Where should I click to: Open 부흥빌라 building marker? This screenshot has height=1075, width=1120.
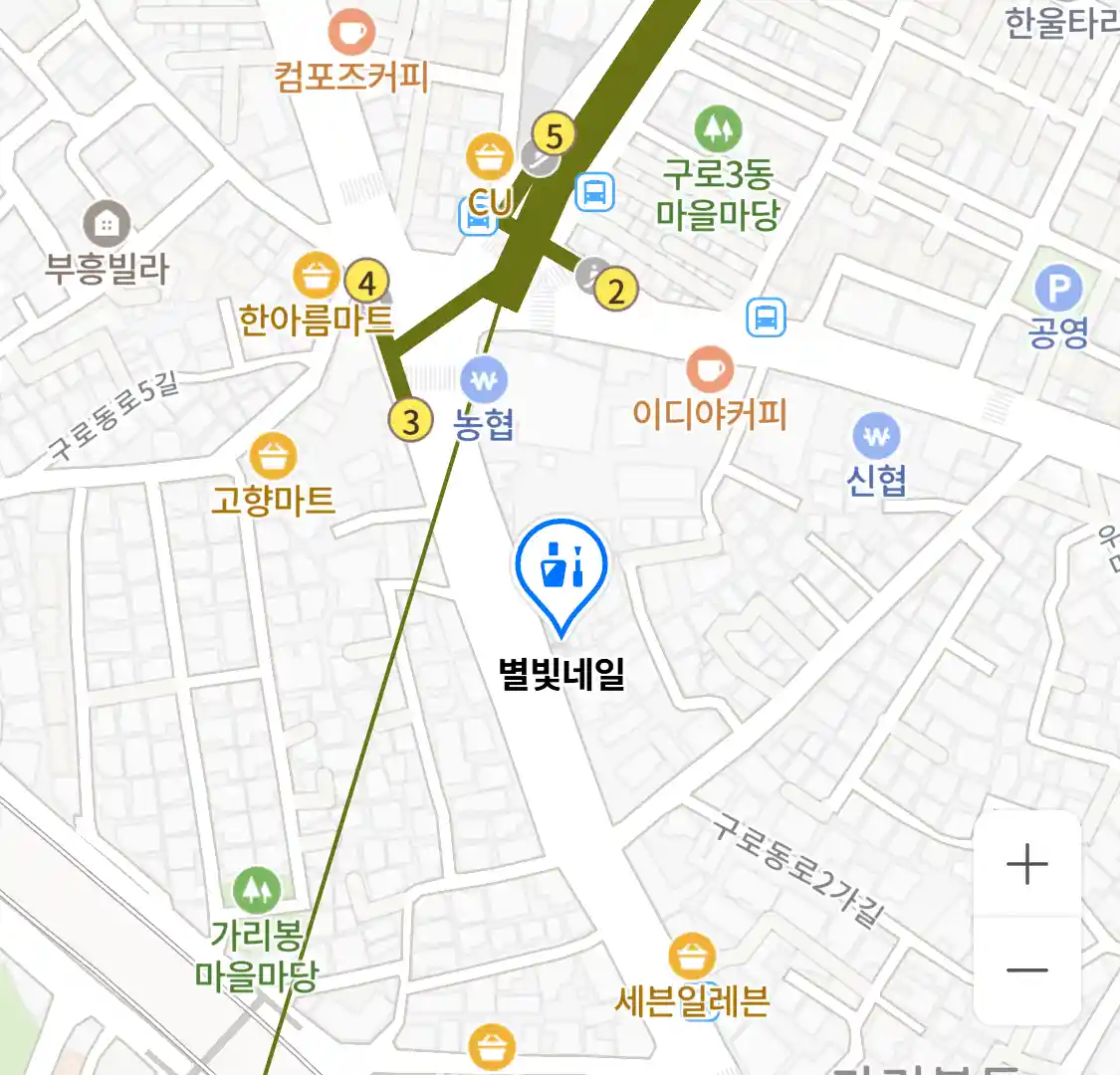[x=107, y=224]
